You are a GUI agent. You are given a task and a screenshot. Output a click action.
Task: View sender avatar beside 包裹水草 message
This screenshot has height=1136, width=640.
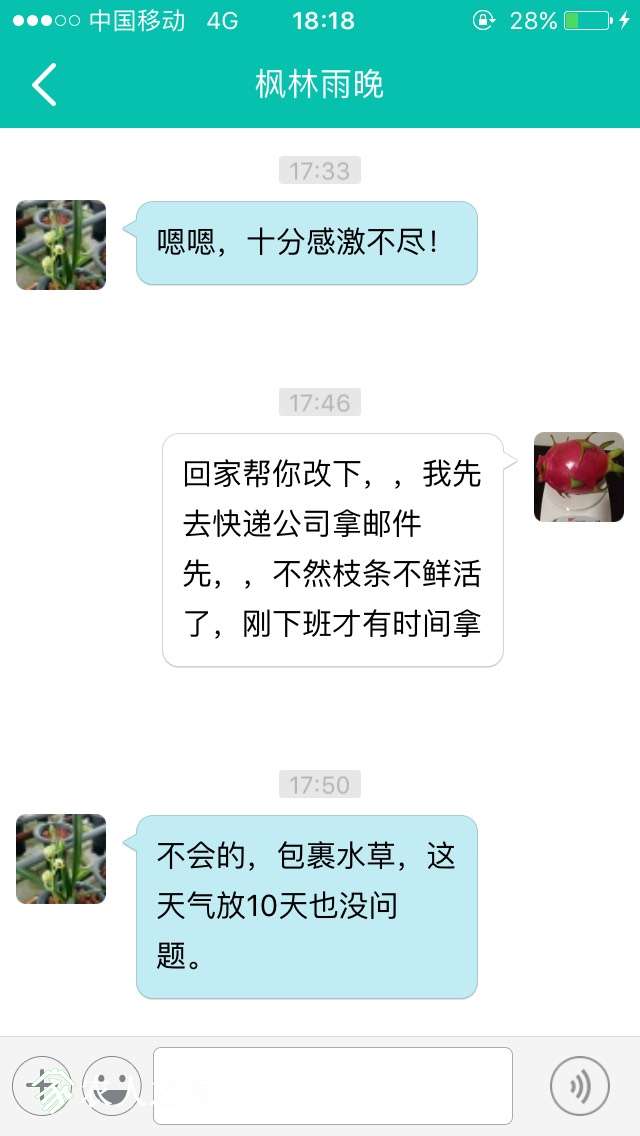61,859
